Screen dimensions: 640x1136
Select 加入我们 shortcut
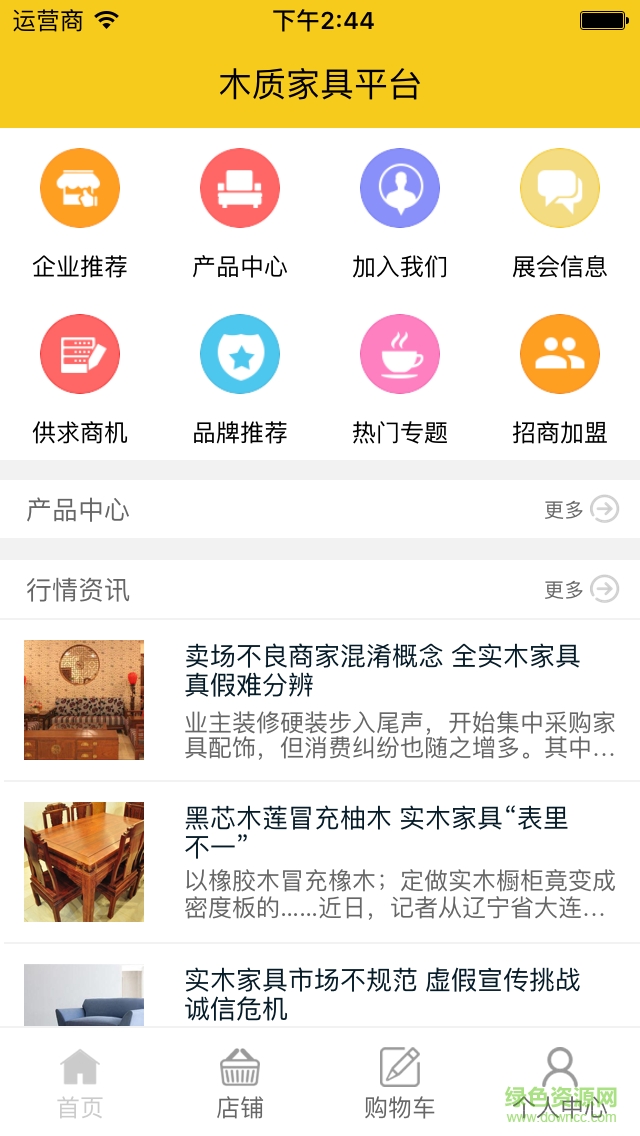tap(400, 189)
